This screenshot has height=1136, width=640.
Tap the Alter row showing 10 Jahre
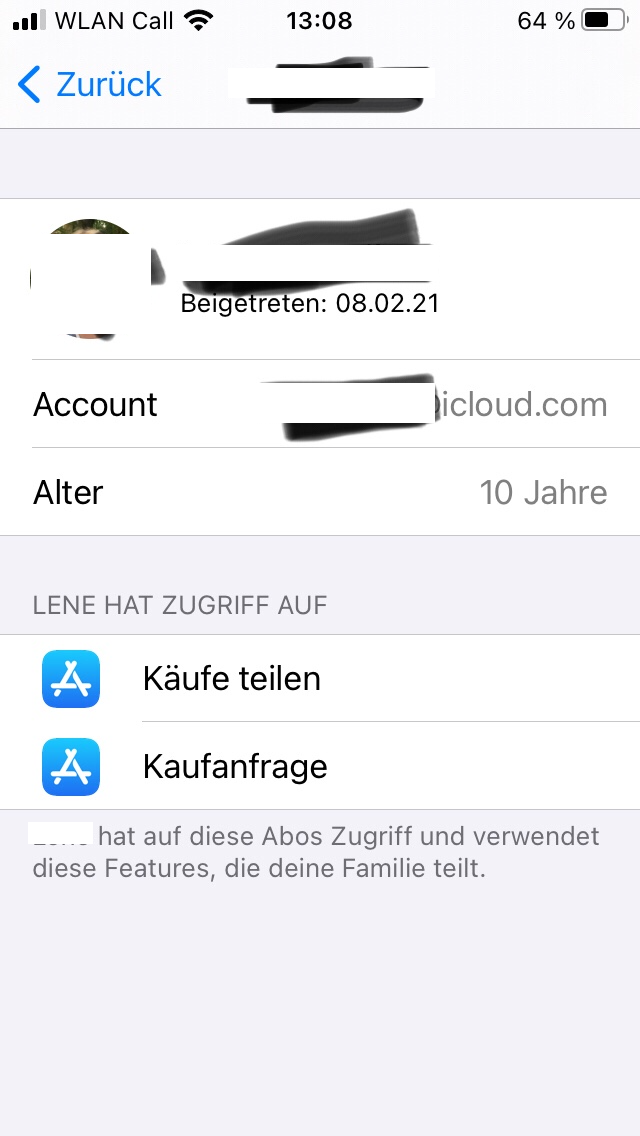coord(320,493)
